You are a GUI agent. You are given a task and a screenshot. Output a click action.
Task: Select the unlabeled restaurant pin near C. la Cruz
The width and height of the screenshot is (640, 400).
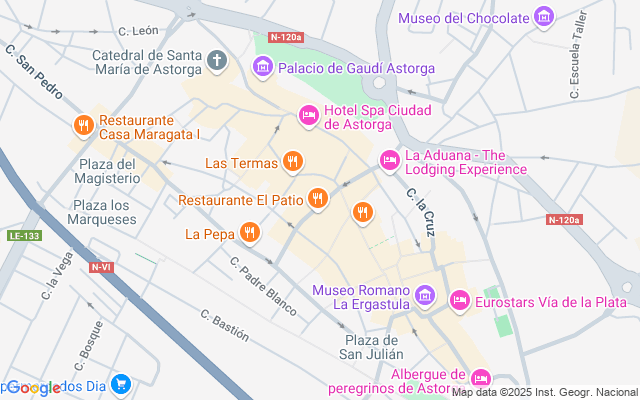point(362,212)
